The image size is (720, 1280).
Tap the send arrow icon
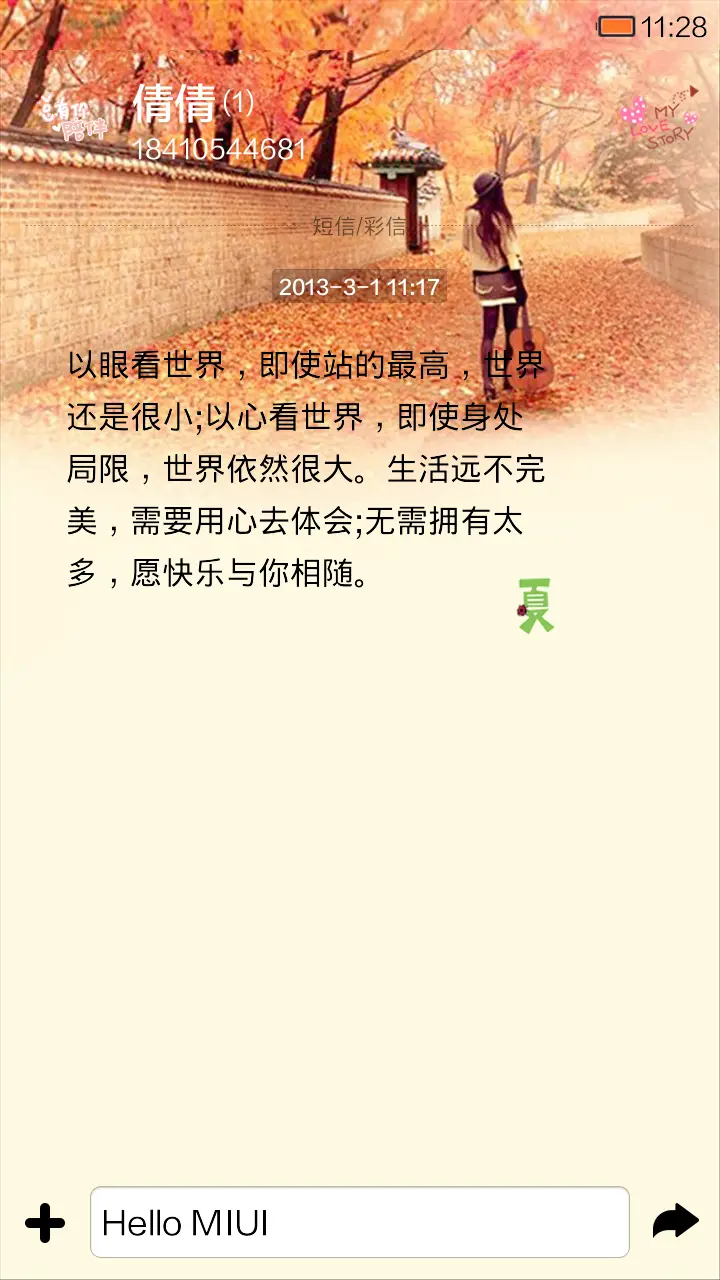coord(676,1220)
